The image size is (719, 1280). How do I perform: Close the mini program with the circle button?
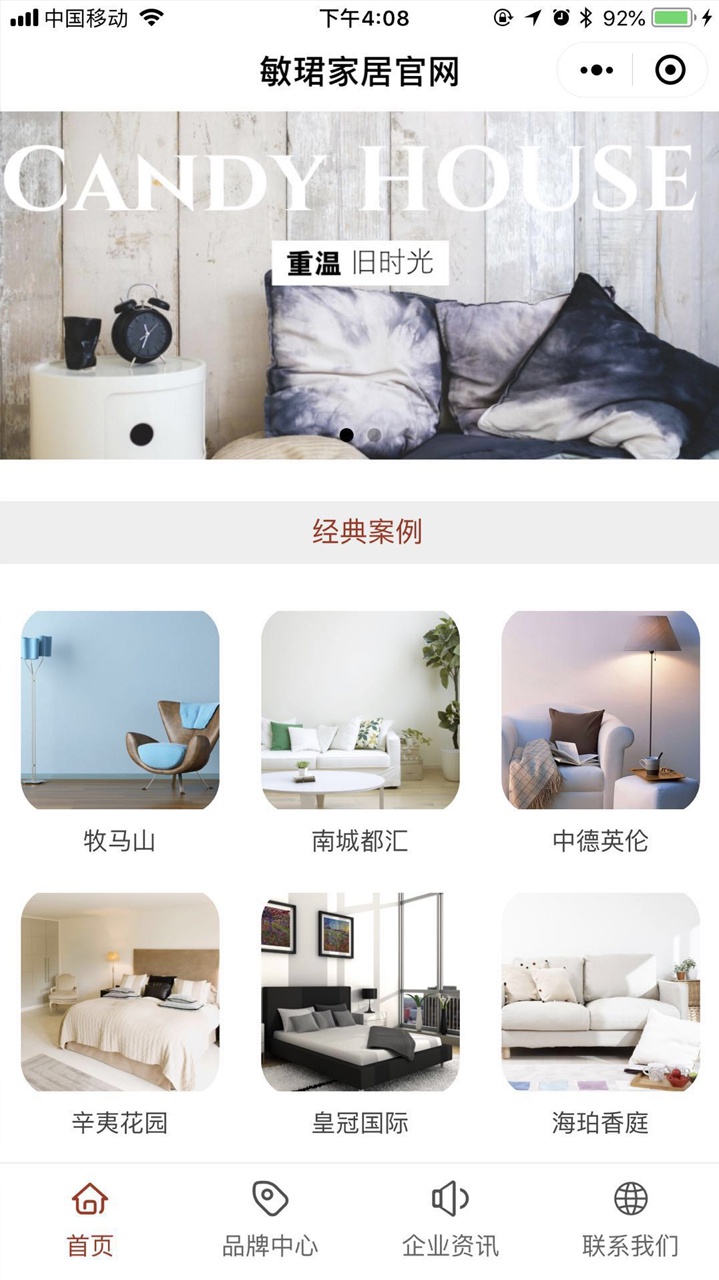pos(670,70)
